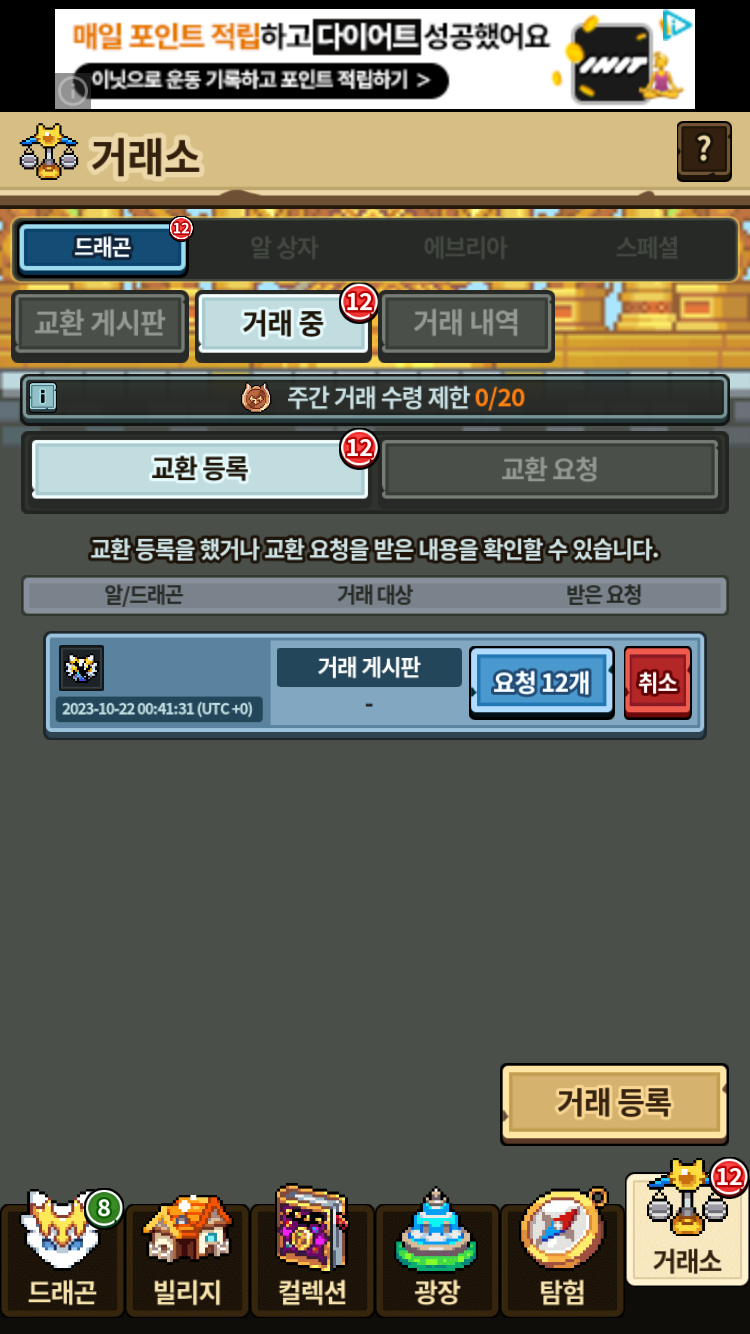
Task: Switch to the 알 상자 tab
Action: tap(284, 248)
